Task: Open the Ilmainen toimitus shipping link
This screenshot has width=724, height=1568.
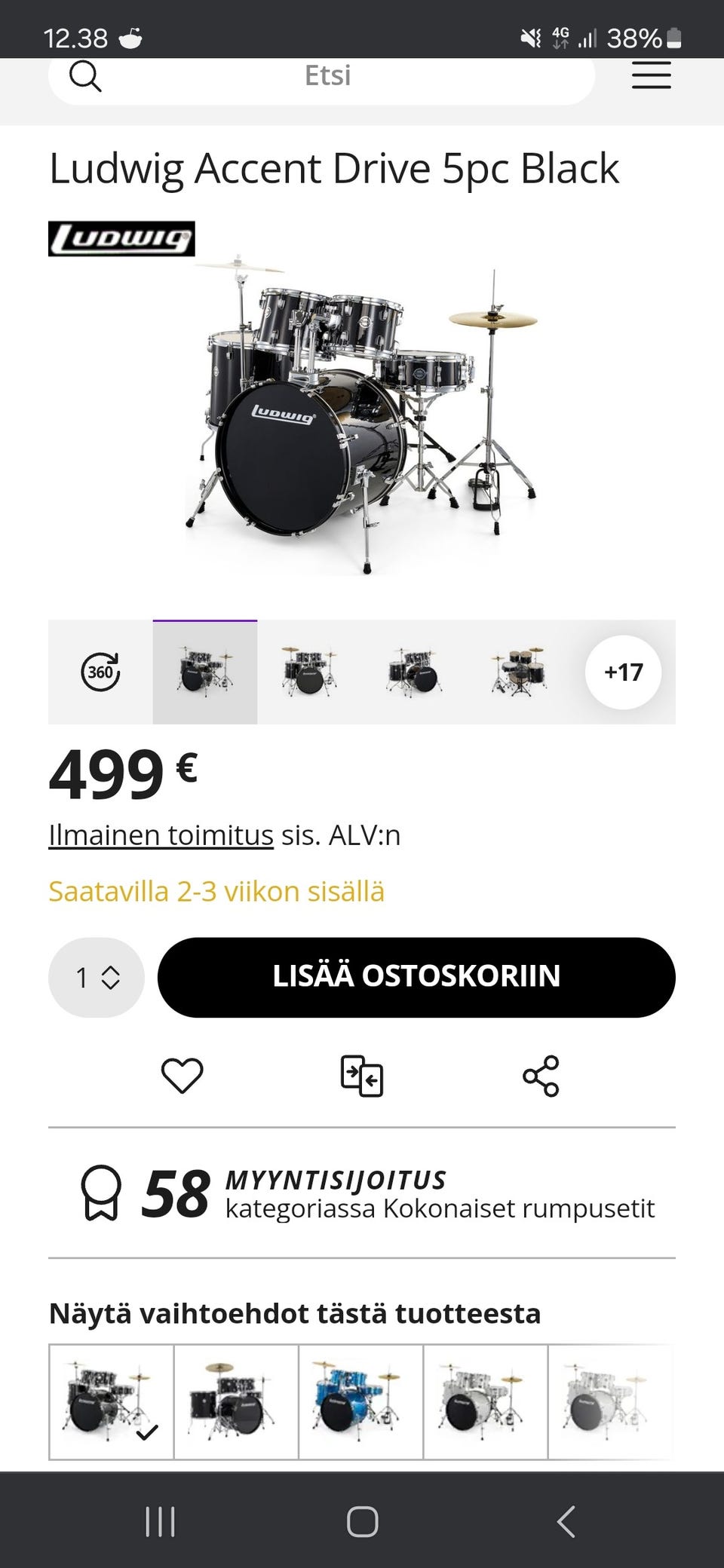Action: (160, 835)
